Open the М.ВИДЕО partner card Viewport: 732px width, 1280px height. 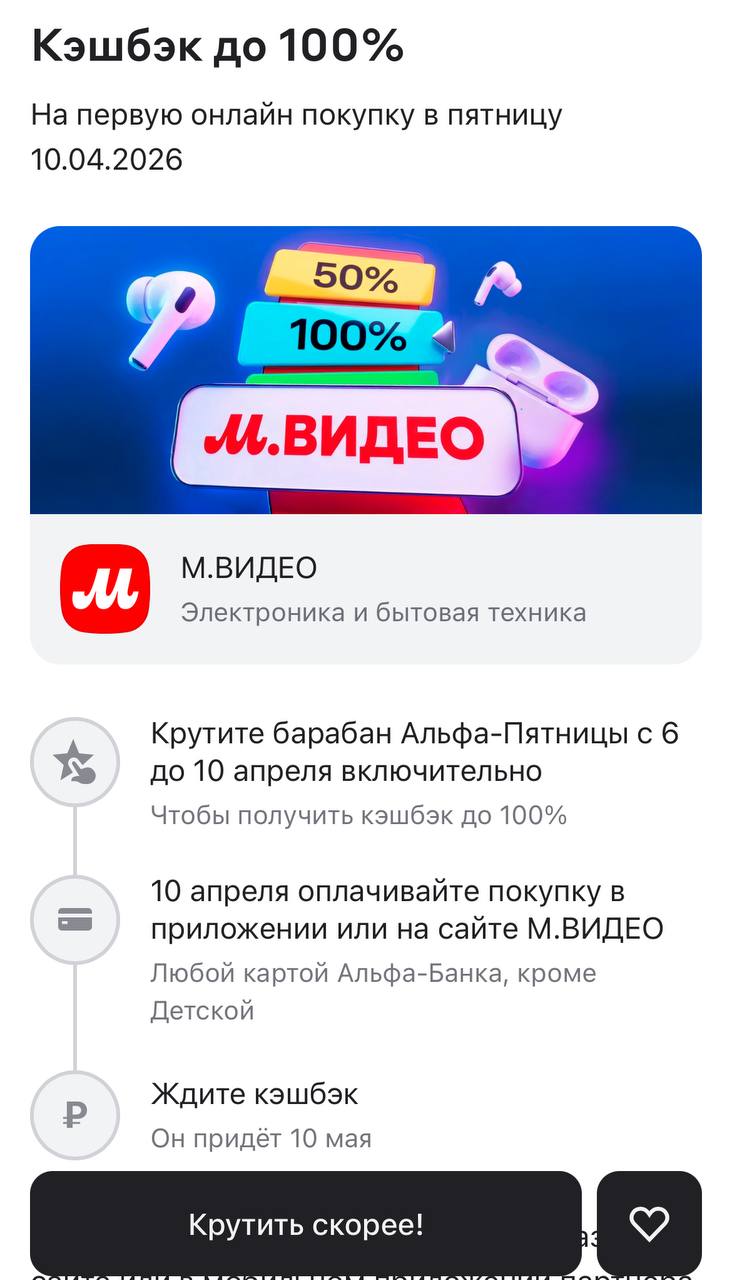[x=366, y=589]
